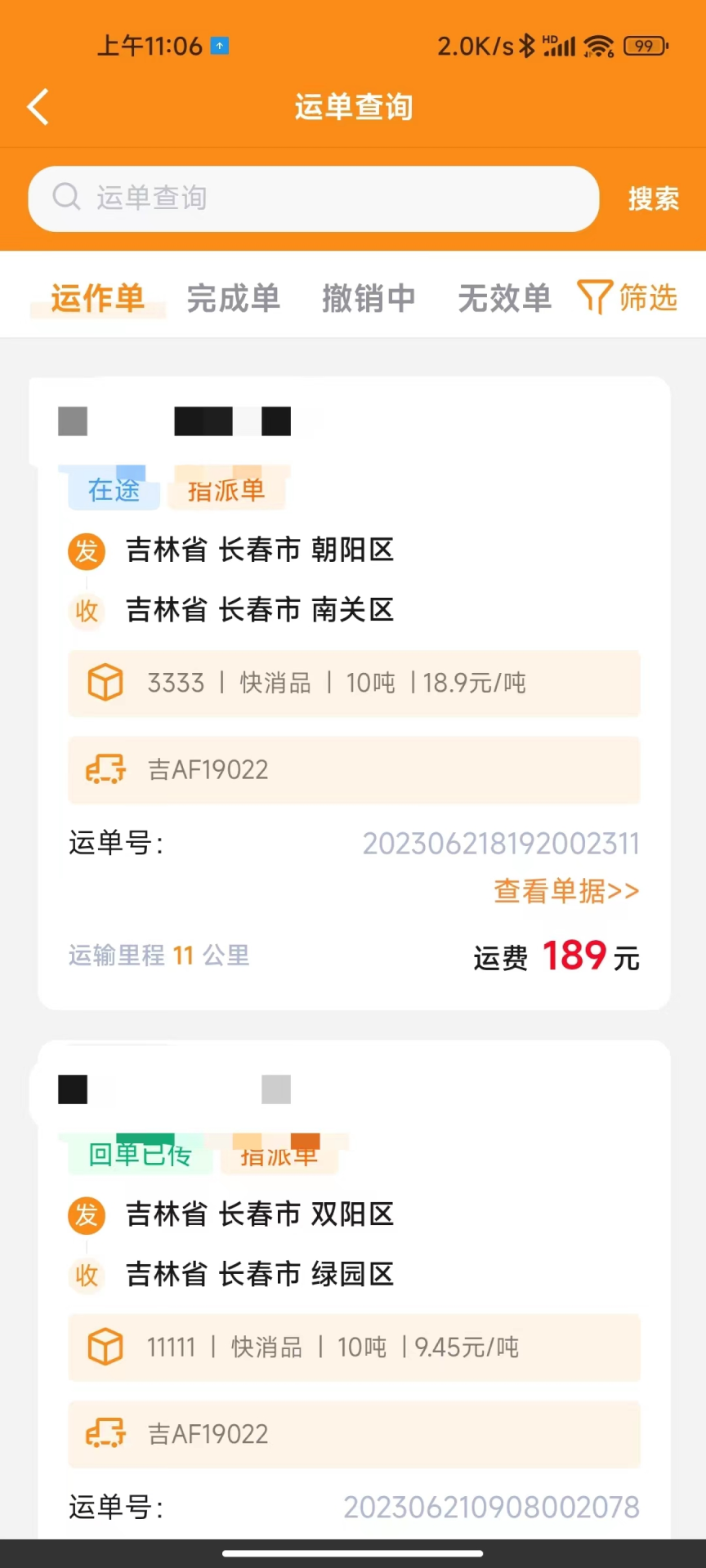
Task: Open the 撤销中 tab
Action: (369, 298)
